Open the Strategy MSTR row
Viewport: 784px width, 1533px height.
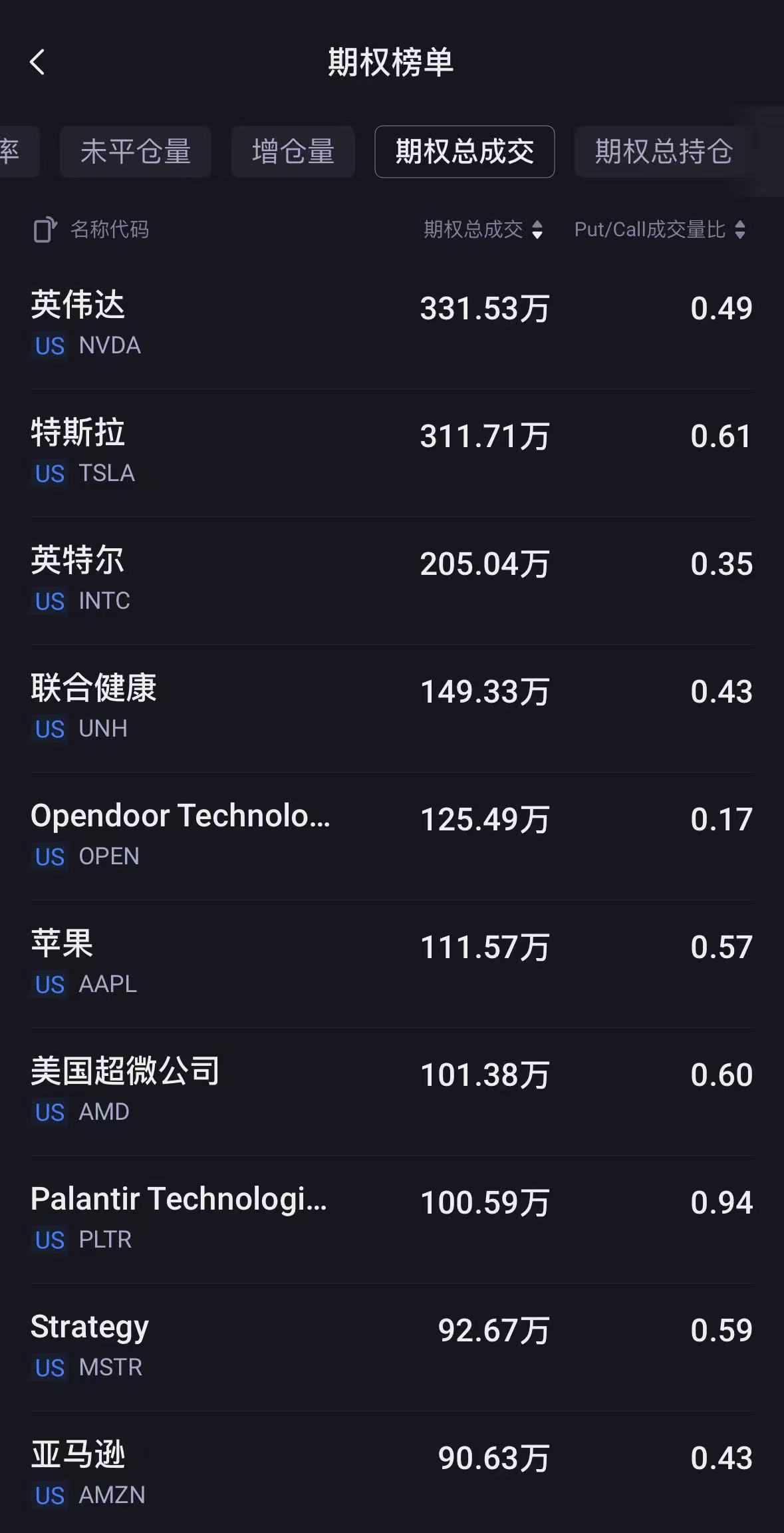(392, 1347)
